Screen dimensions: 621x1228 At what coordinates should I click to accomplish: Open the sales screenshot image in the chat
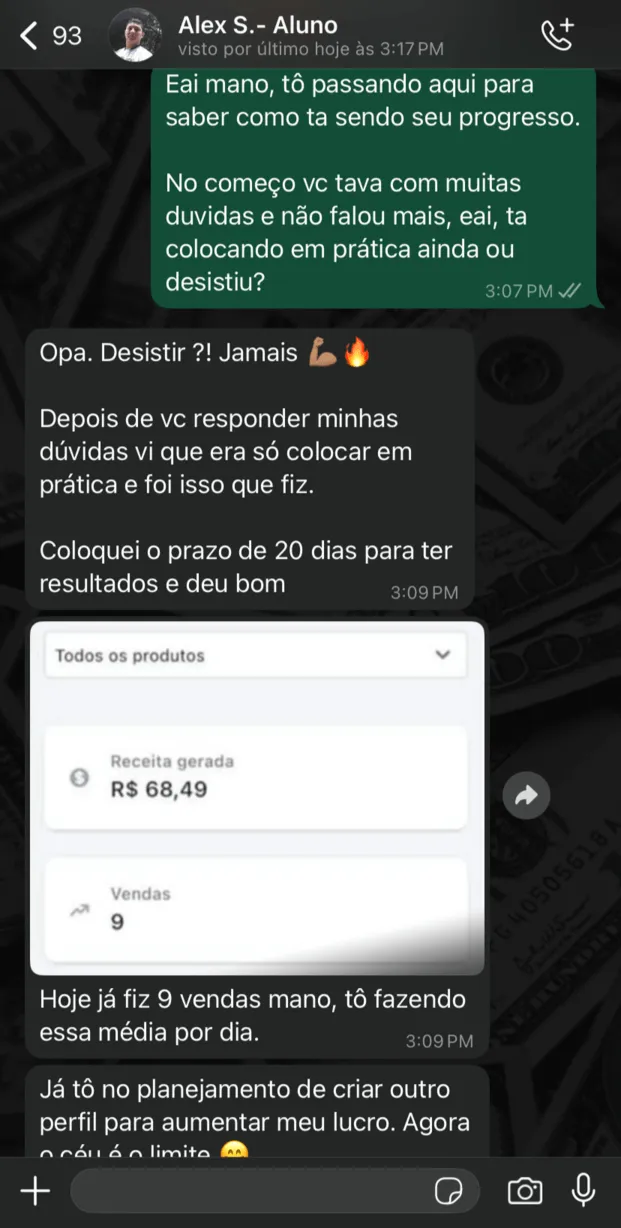[x=257, y=797]
